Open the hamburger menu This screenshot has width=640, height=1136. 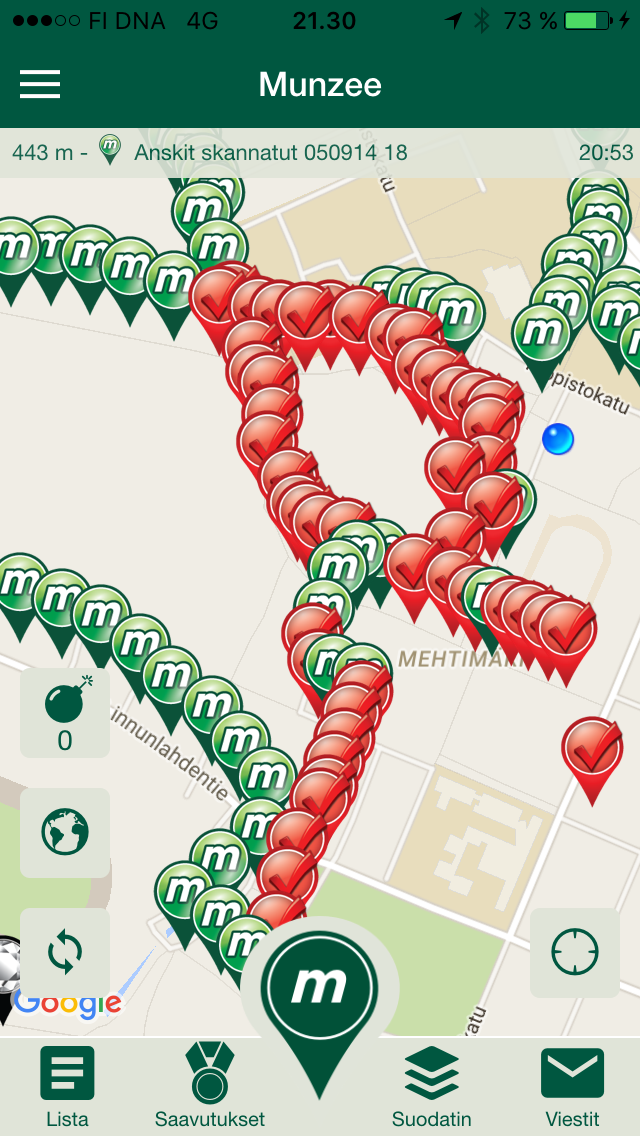(x=40, y=84)
